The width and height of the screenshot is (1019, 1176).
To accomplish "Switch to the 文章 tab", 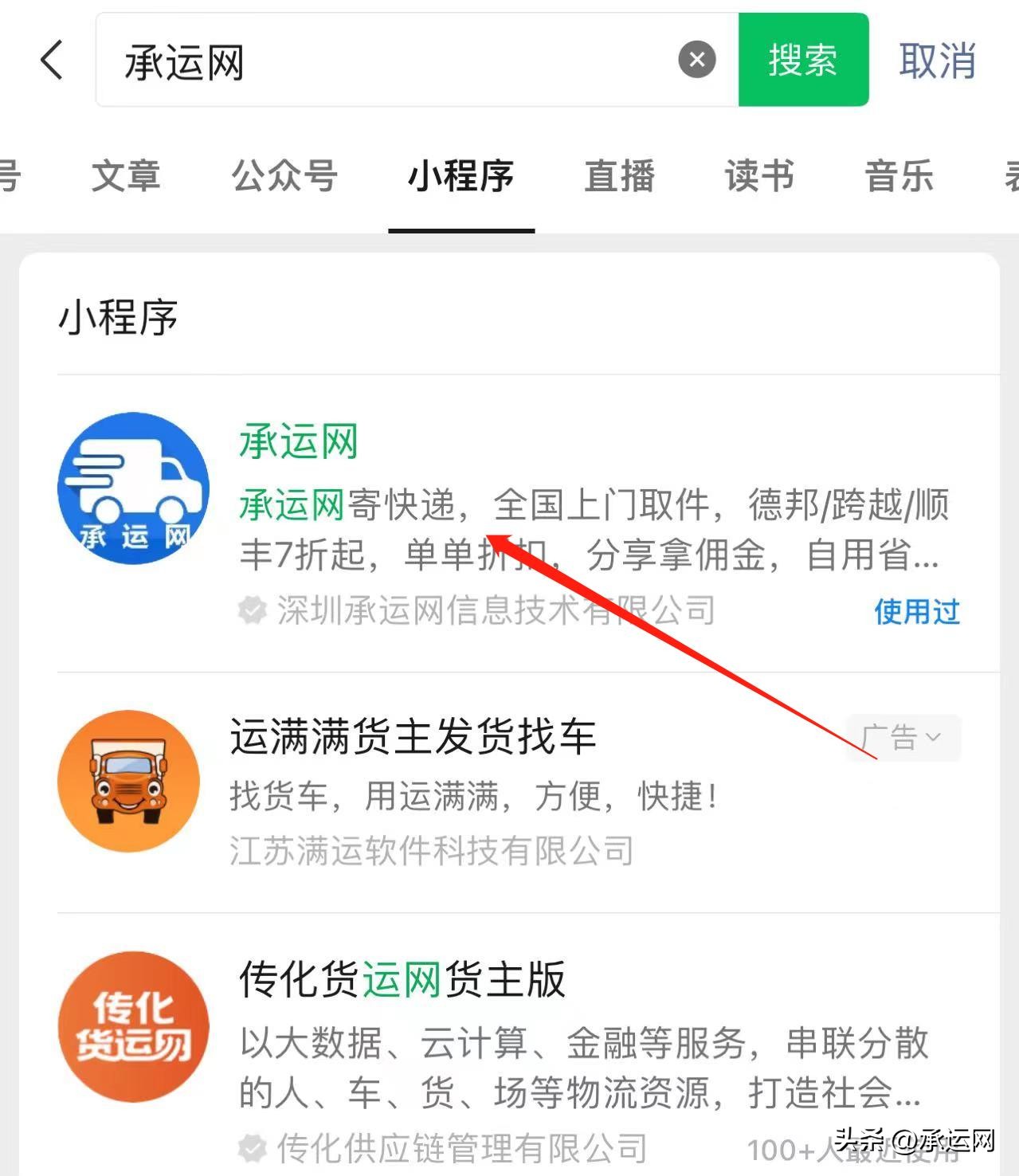I will [x=127, y=177].
